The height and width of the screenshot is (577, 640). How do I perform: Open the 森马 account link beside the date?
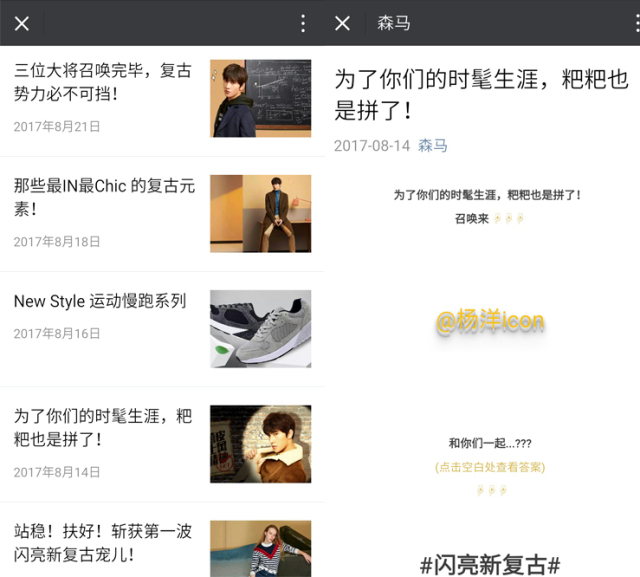(x=433, y=146)
